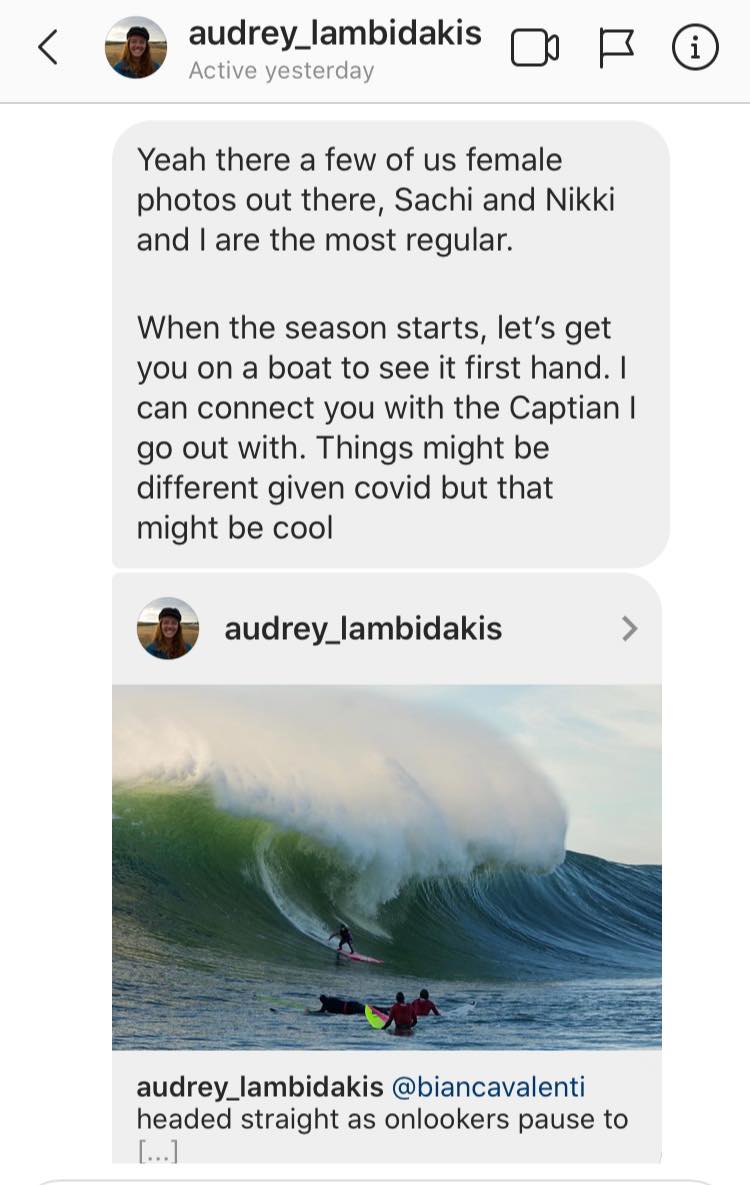Open audrey_lambidakis profile from chat header
The height and width of the screenshot is (1186, 750).
point(334,33)
